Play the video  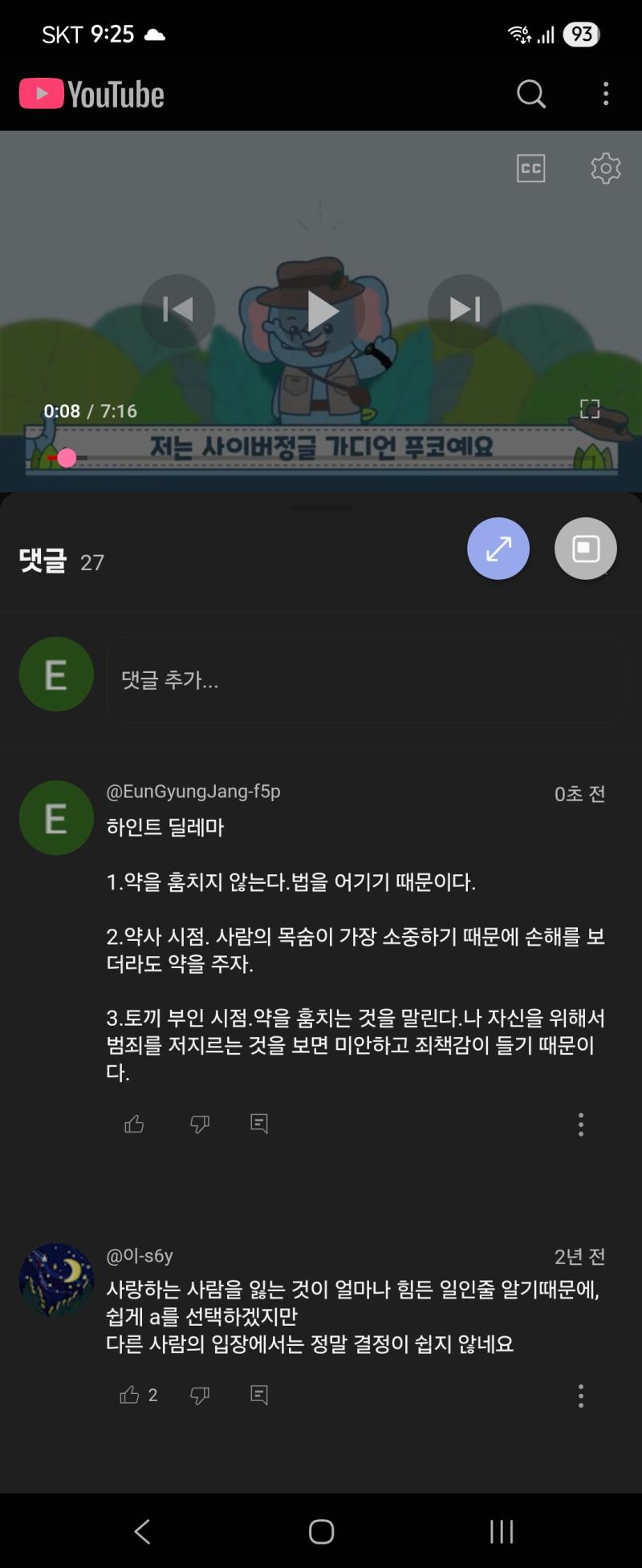tap(321, 311)
